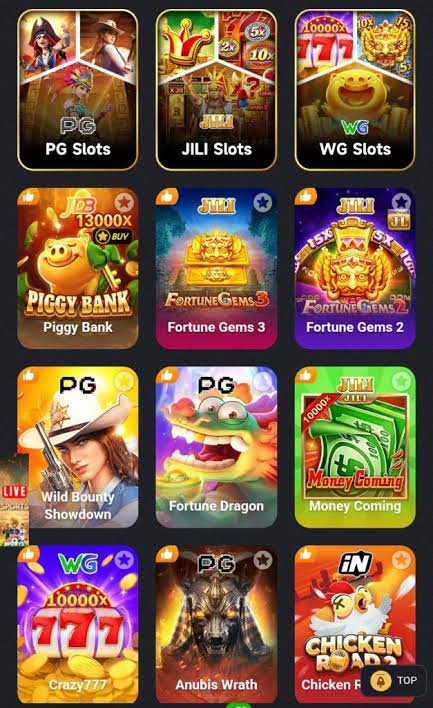Favorite Piggy Bank with its star icon
The height and width of the screenshot is (708, 433).
(123, 203)
